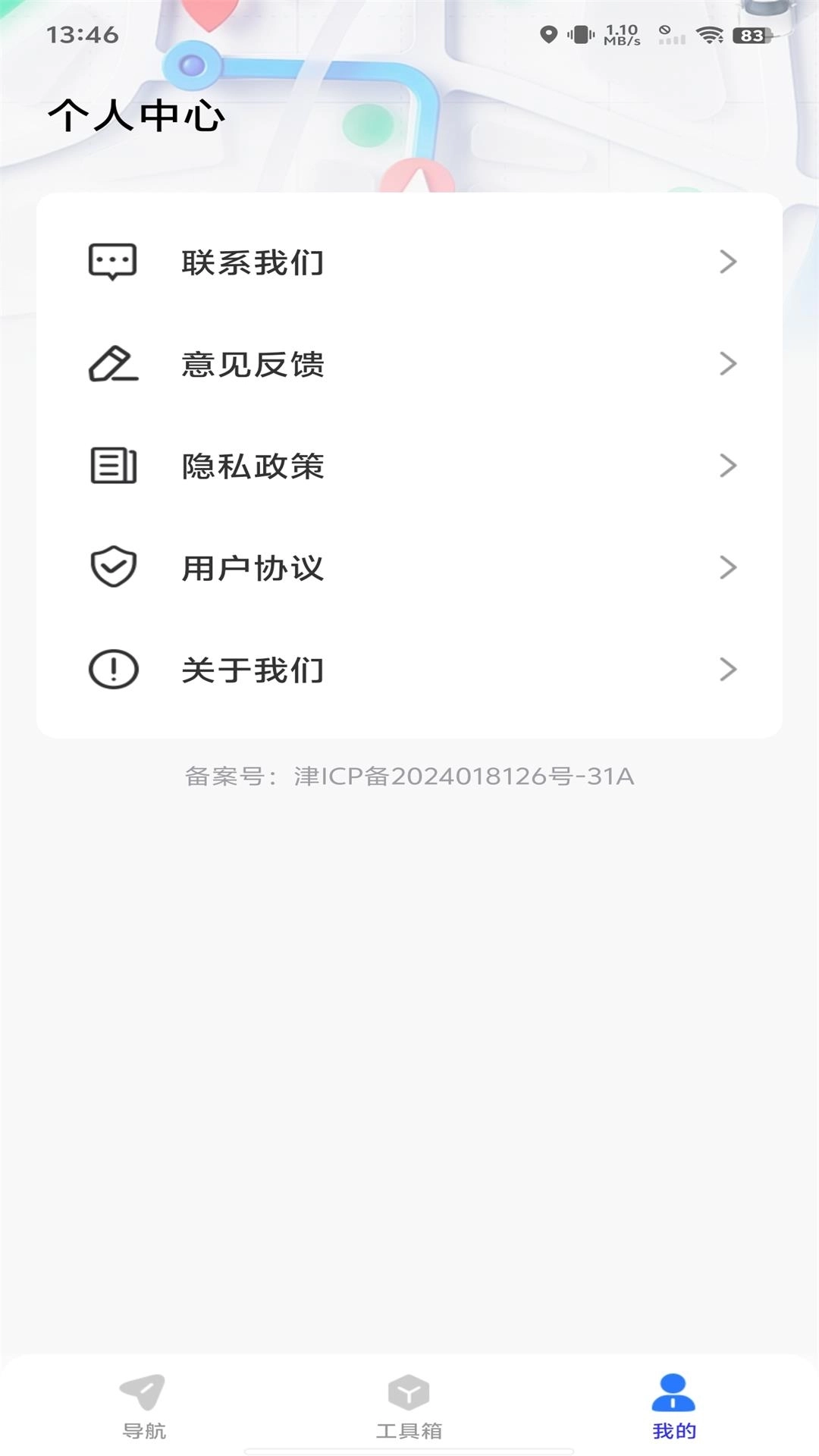Click the 个人中心 page title

(x=137, y=115)
